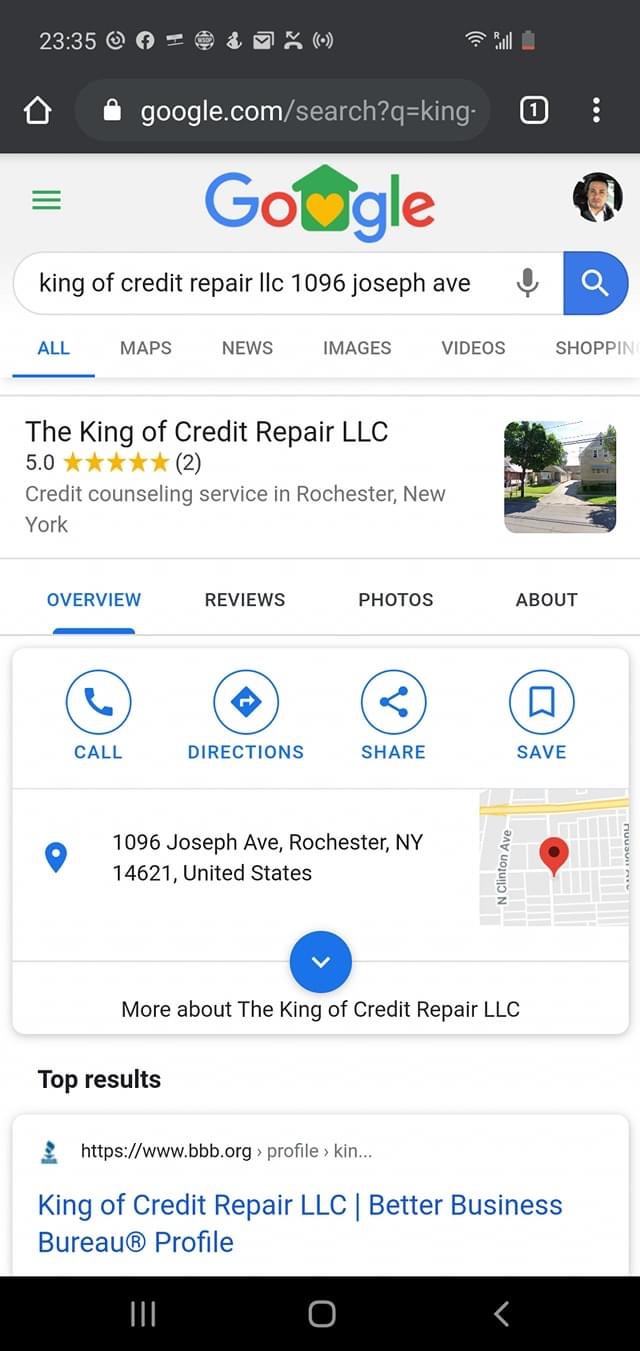Open the Better Business Bureau Profile result
Screen dimensions: 640x1351
300,1223
